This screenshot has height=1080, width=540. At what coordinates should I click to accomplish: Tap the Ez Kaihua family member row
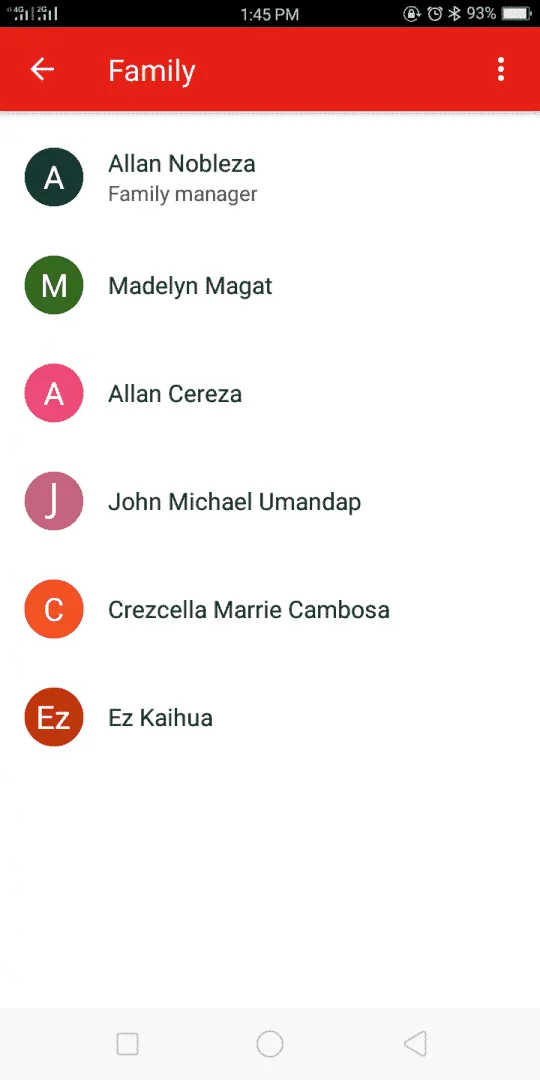click(270, 718)
